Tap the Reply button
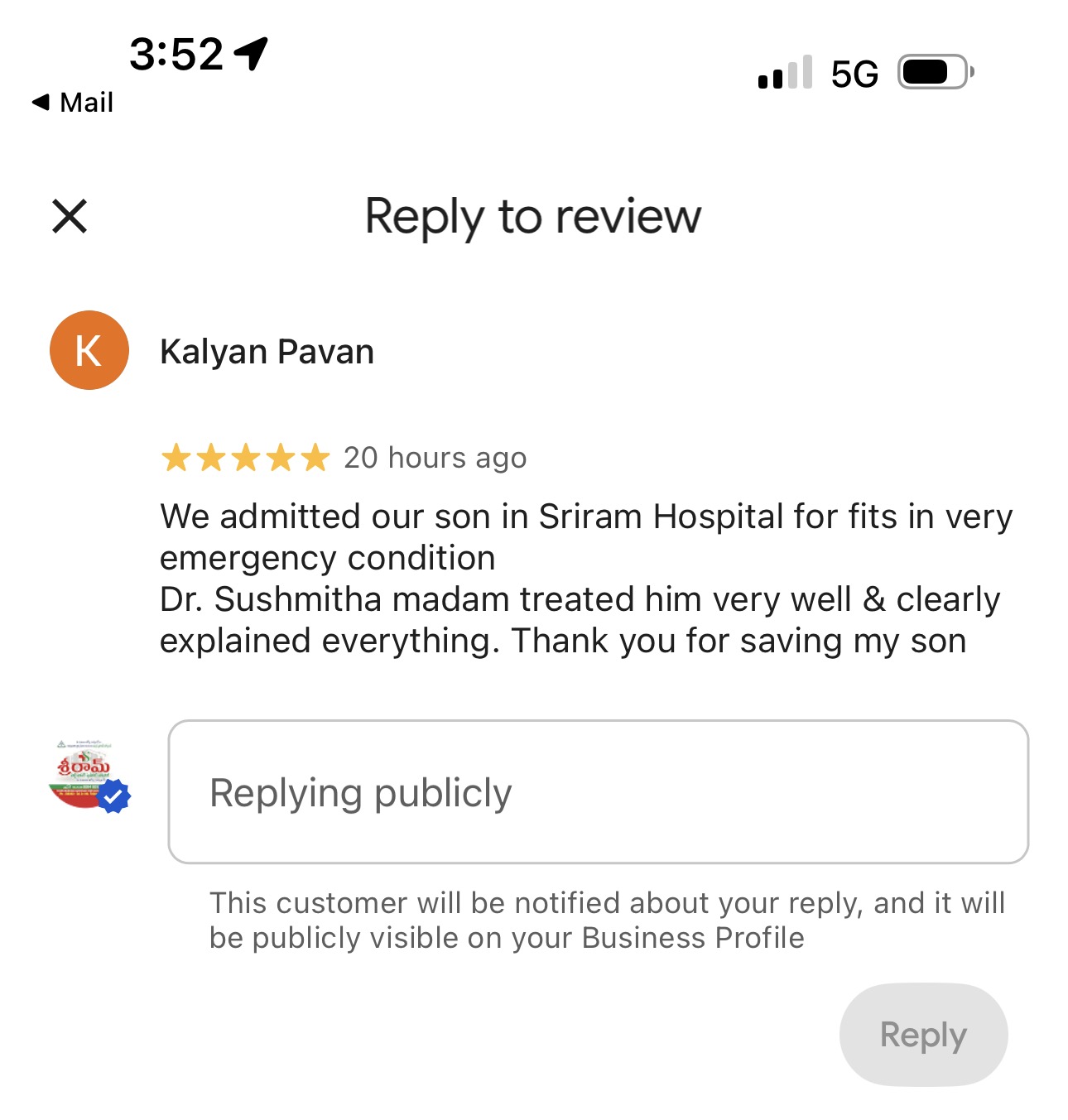Viewport: 1068px width, 1120px height. [923, 1035]
